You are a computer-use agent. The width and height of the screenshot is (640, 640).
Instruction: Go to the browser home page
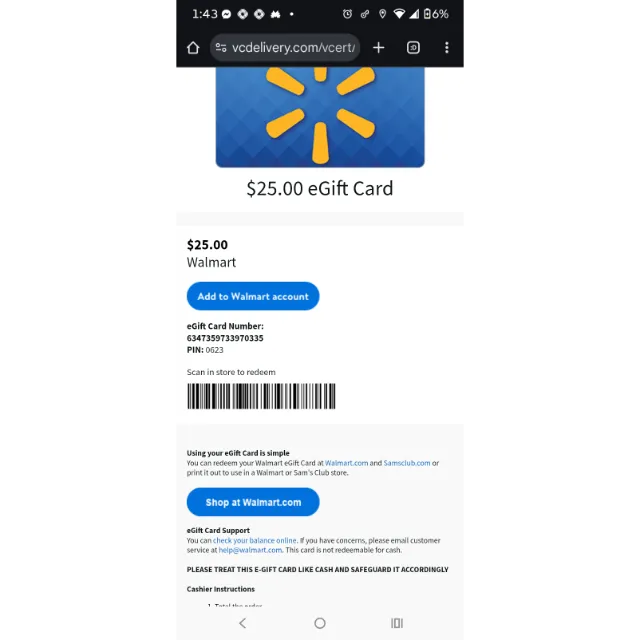pyautogui.click(x=193, y=47)
